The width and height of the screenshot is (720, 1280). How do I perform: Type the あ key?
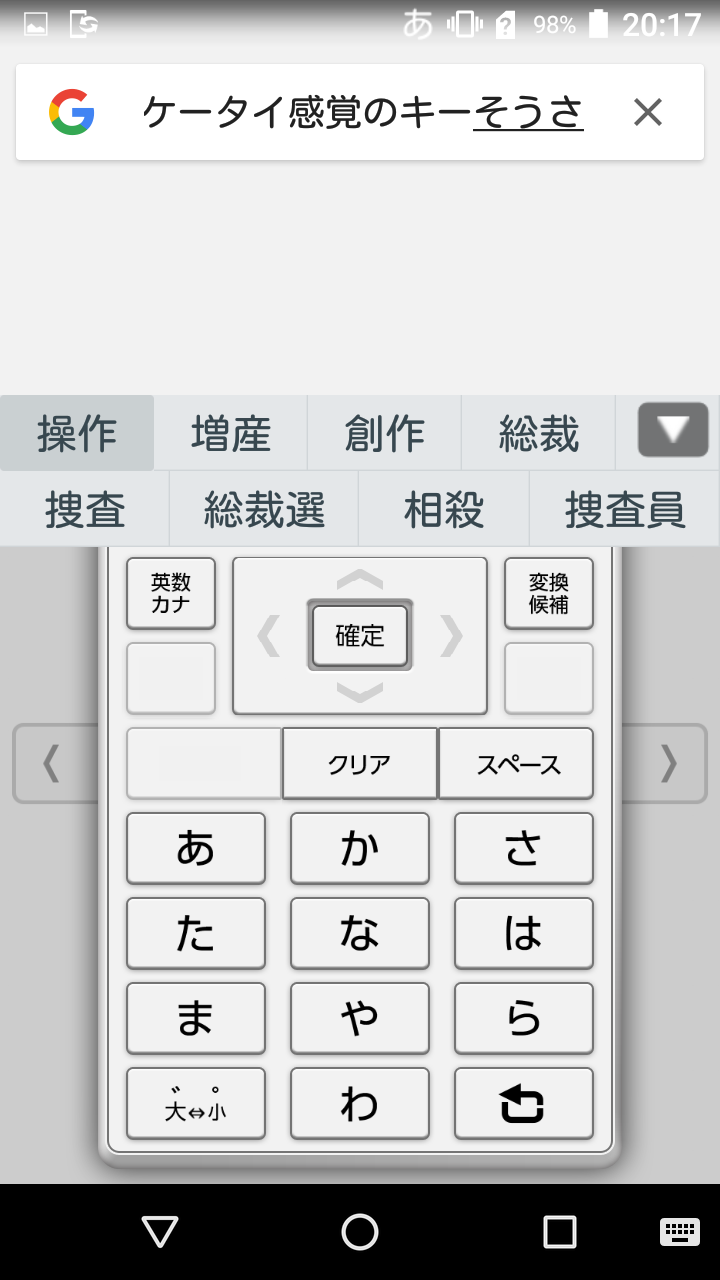[196, 848]
